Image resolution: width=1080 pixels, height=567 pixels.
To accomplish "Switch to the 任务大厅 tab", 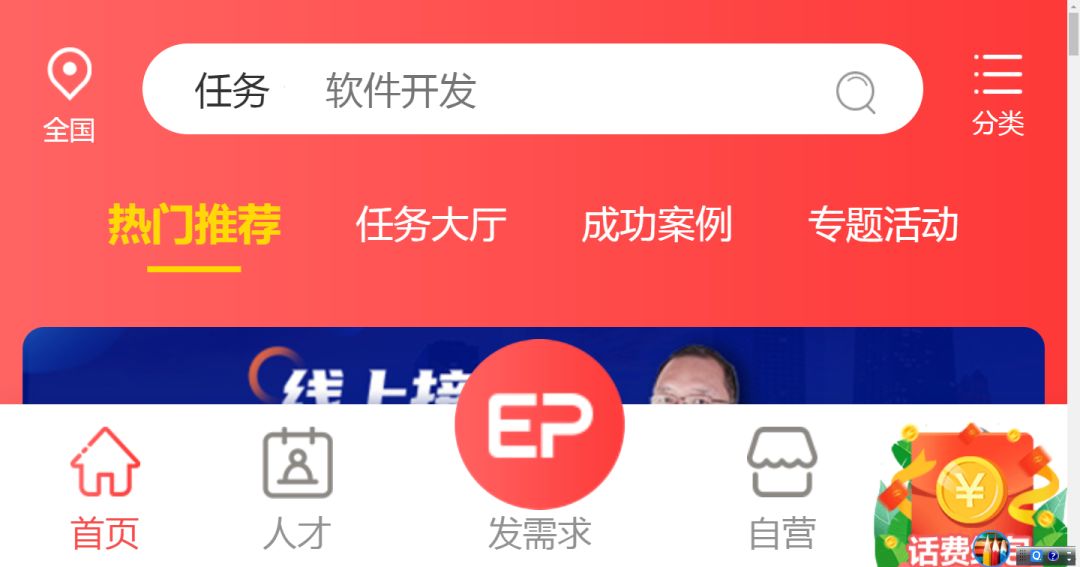I will pyautogui.click(x=431, y=225).
